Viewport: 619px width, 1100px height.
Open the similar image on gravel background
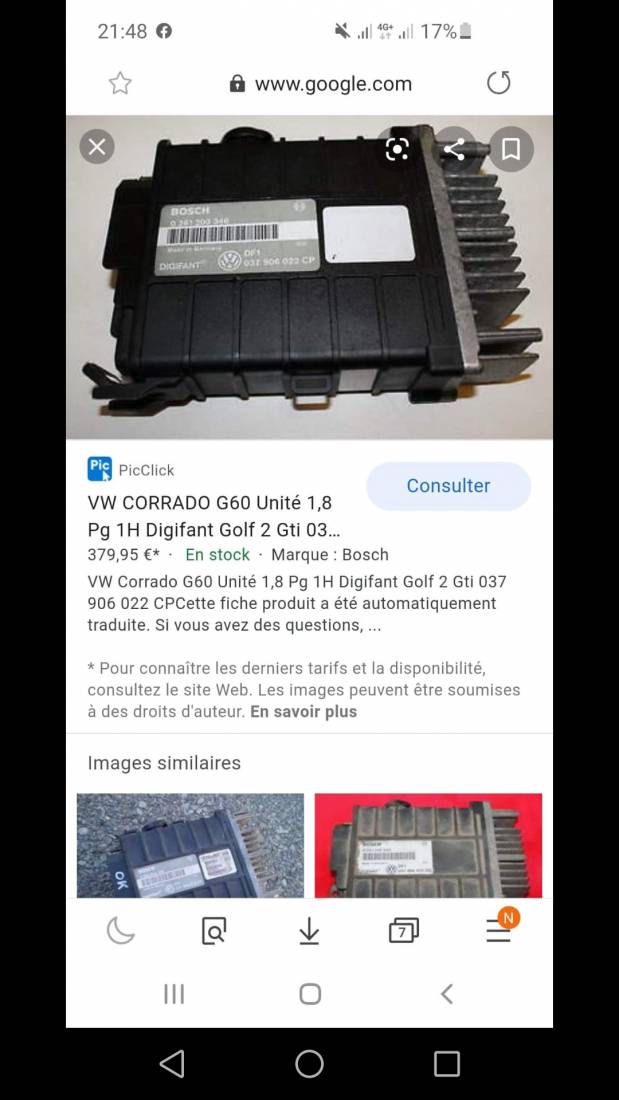click(190, 845)
